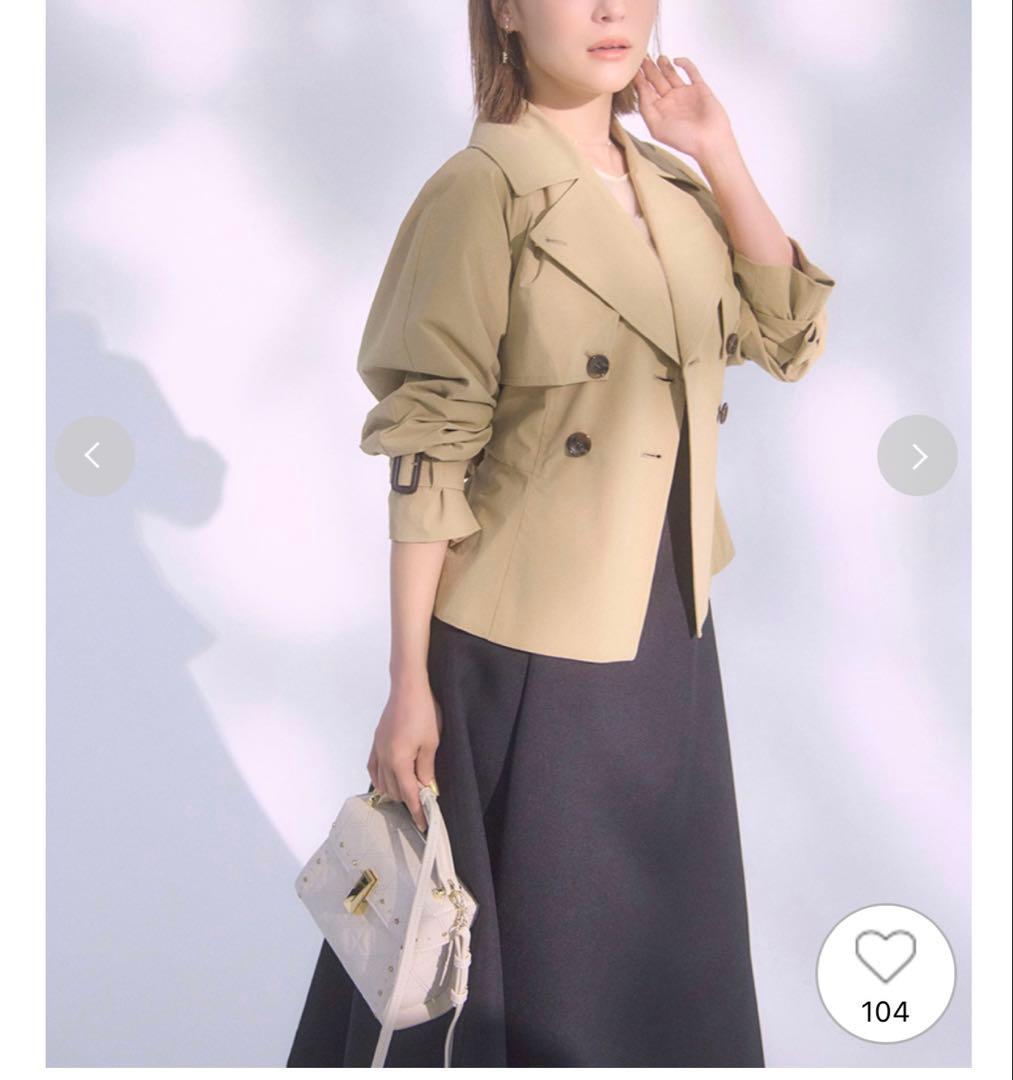Show the next product photo
Viewport: 1013px width, 1080px height.
point(917,456)
